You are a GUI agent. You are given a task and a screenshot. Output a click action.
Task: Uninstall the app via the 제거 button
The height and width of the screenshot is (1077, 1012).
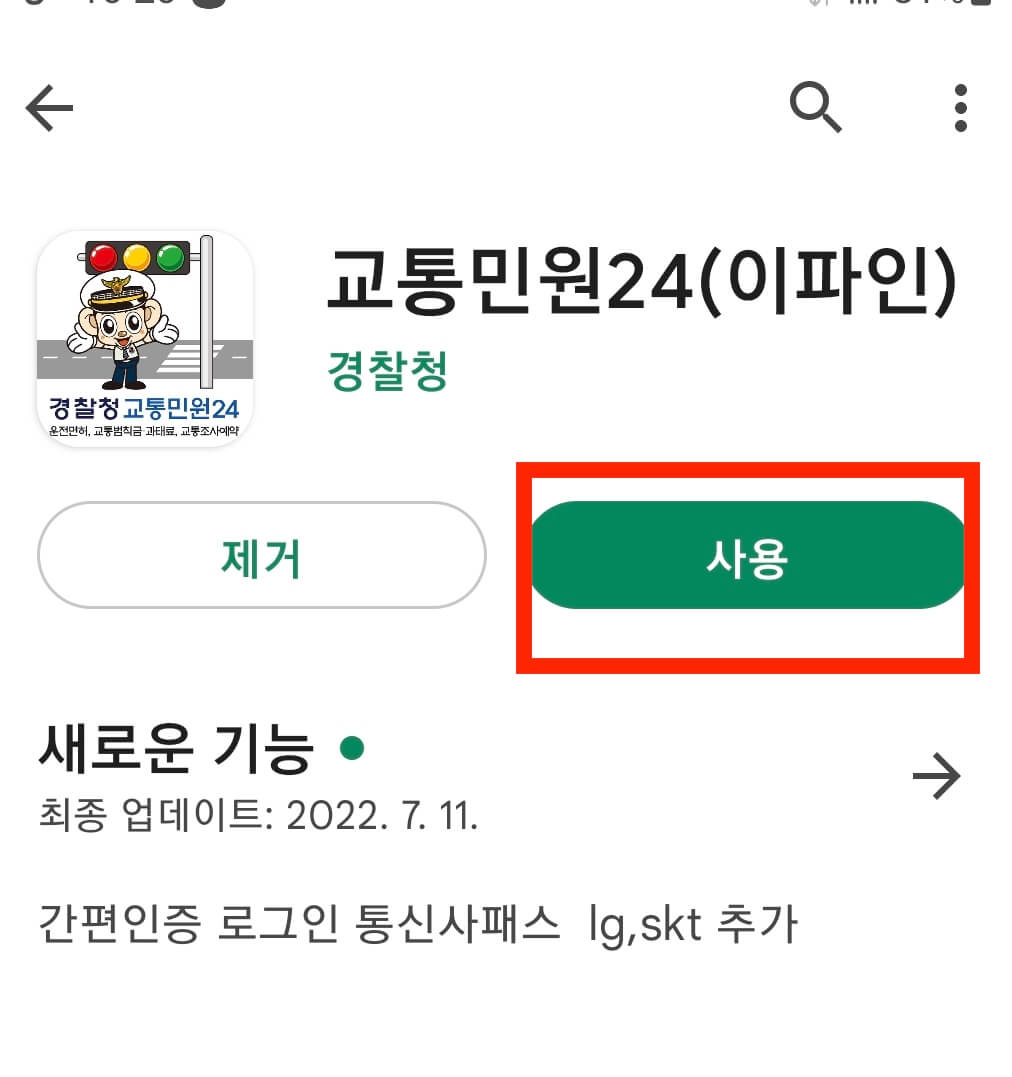tap(262, 557)
